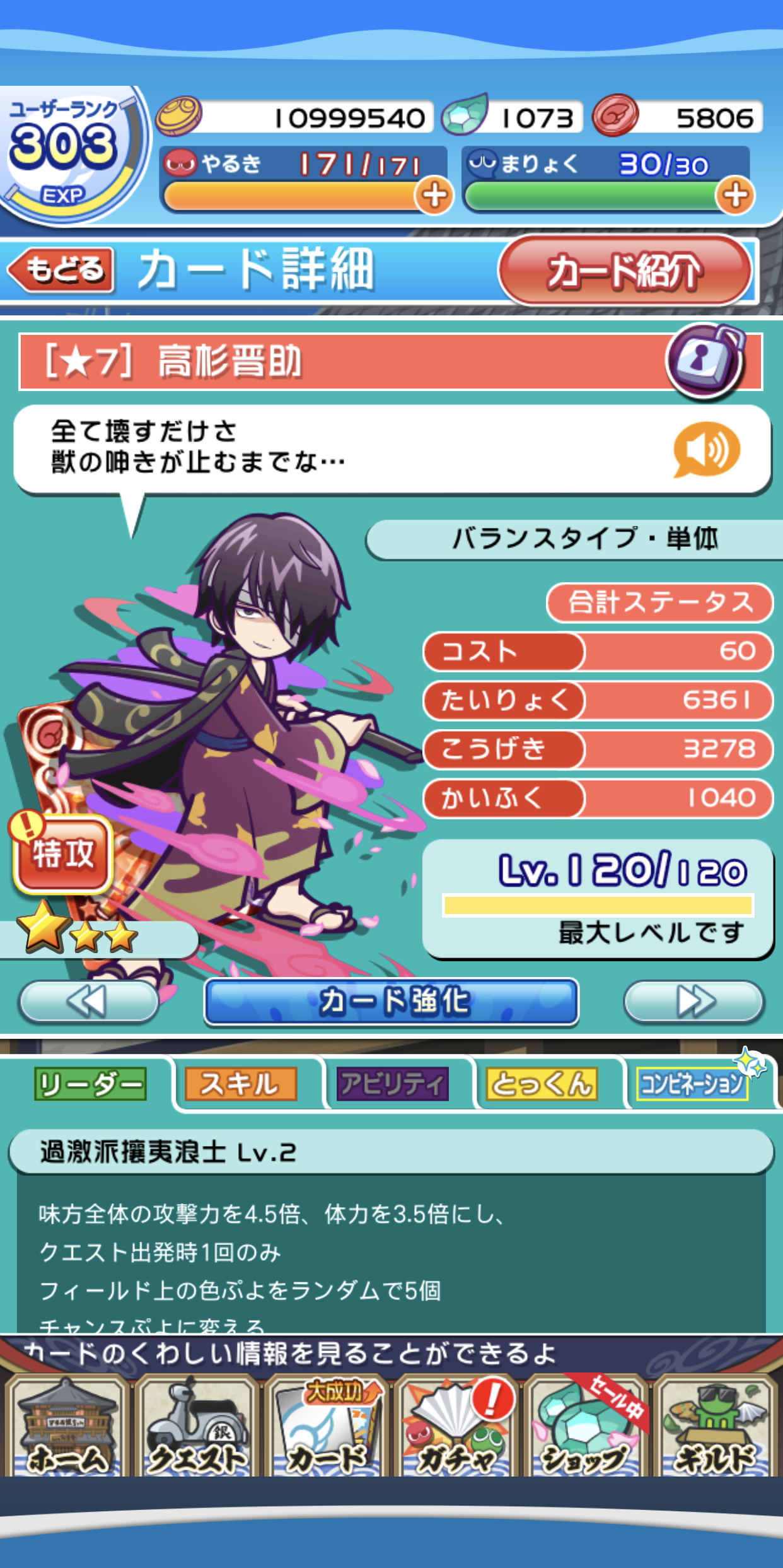This screenshot has height=1568, width=783.
Task: Open the ショップ menu
Action: click(584, 1427)
